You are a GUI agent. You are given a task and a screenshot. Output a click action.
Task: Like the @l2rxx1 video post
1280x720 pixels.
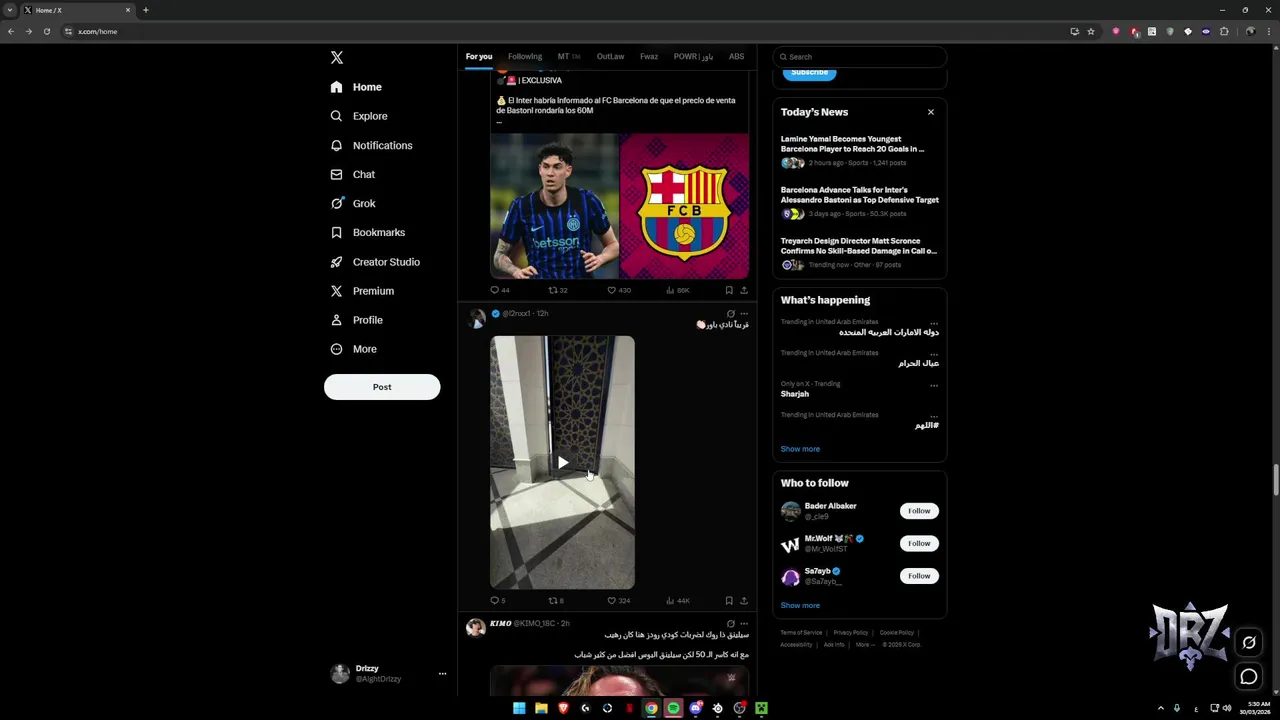[612, 601]
